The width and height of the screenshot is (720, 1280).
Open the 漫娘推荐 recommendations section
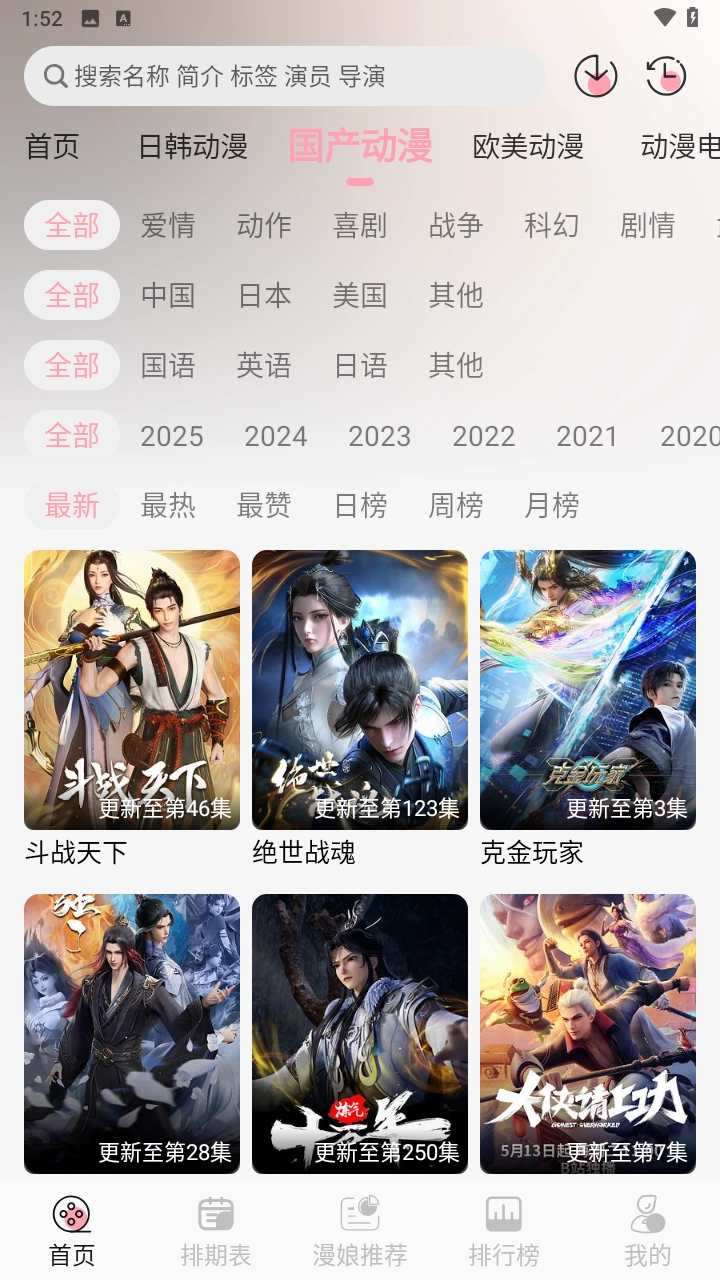360,1230
